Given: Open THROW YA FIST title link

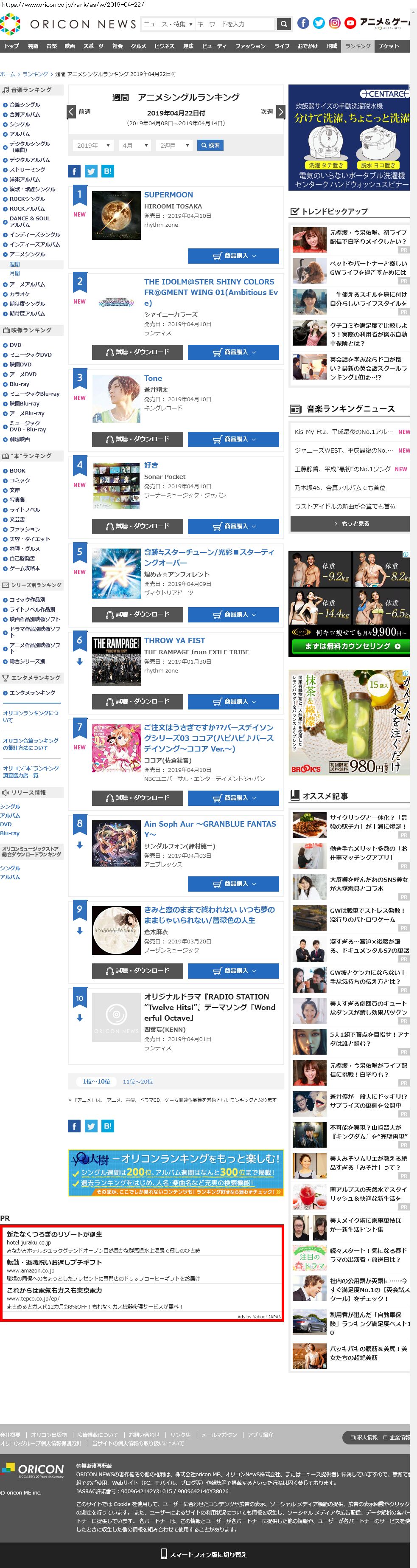Looking at the screenshot, I should (x=174, y=640).
